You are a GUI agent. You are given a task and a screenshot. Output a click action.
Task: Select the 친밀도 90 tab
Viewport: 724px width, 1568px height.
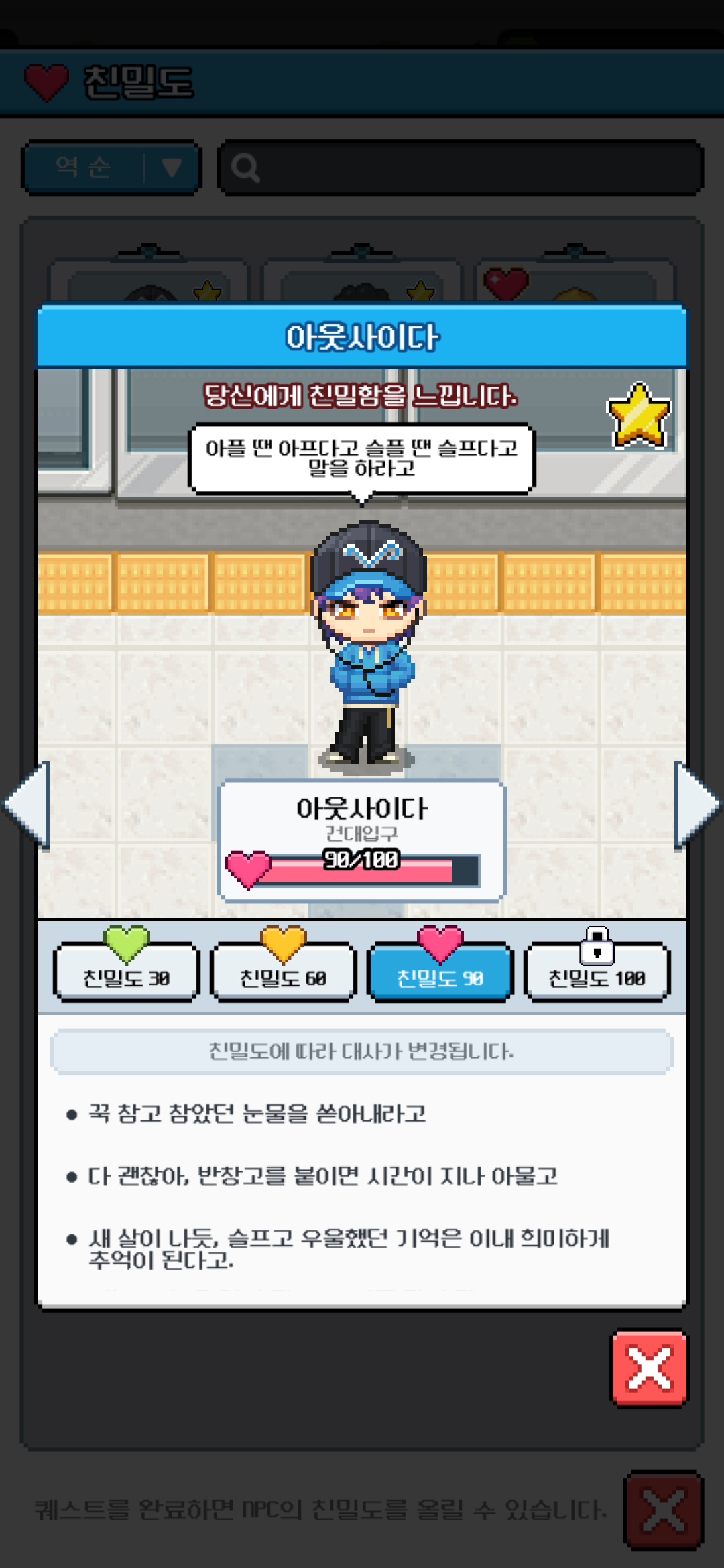pyautogui.click(x=440, y=973)
